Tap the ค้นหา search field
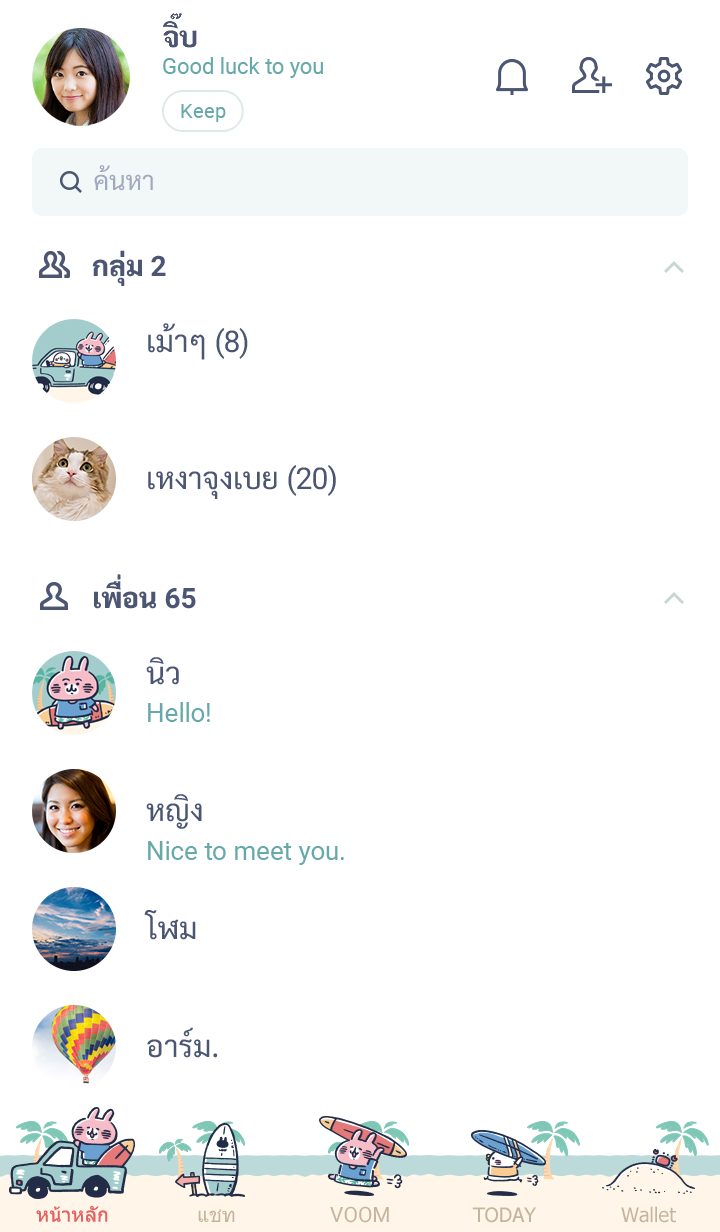This screenshot has height=1232, width=720. point(360,182)
